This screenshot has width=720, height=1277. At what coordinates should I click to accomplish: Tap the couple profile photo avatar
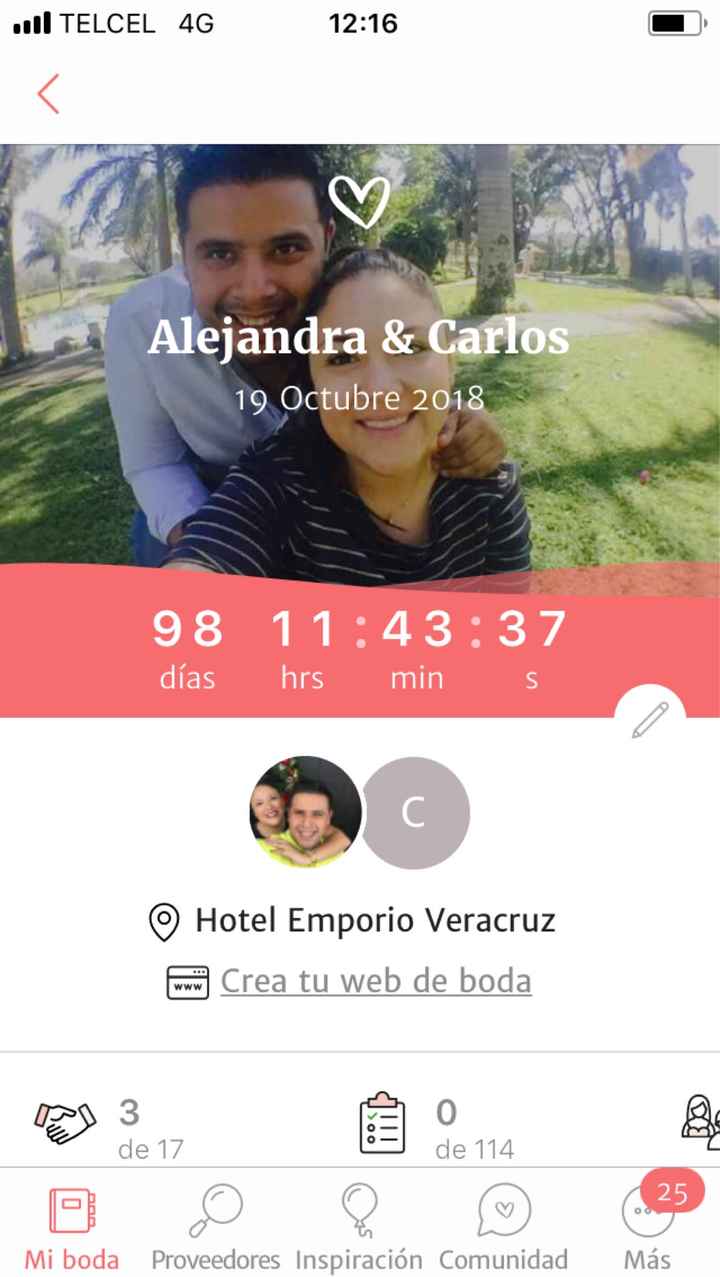[305, 813]
